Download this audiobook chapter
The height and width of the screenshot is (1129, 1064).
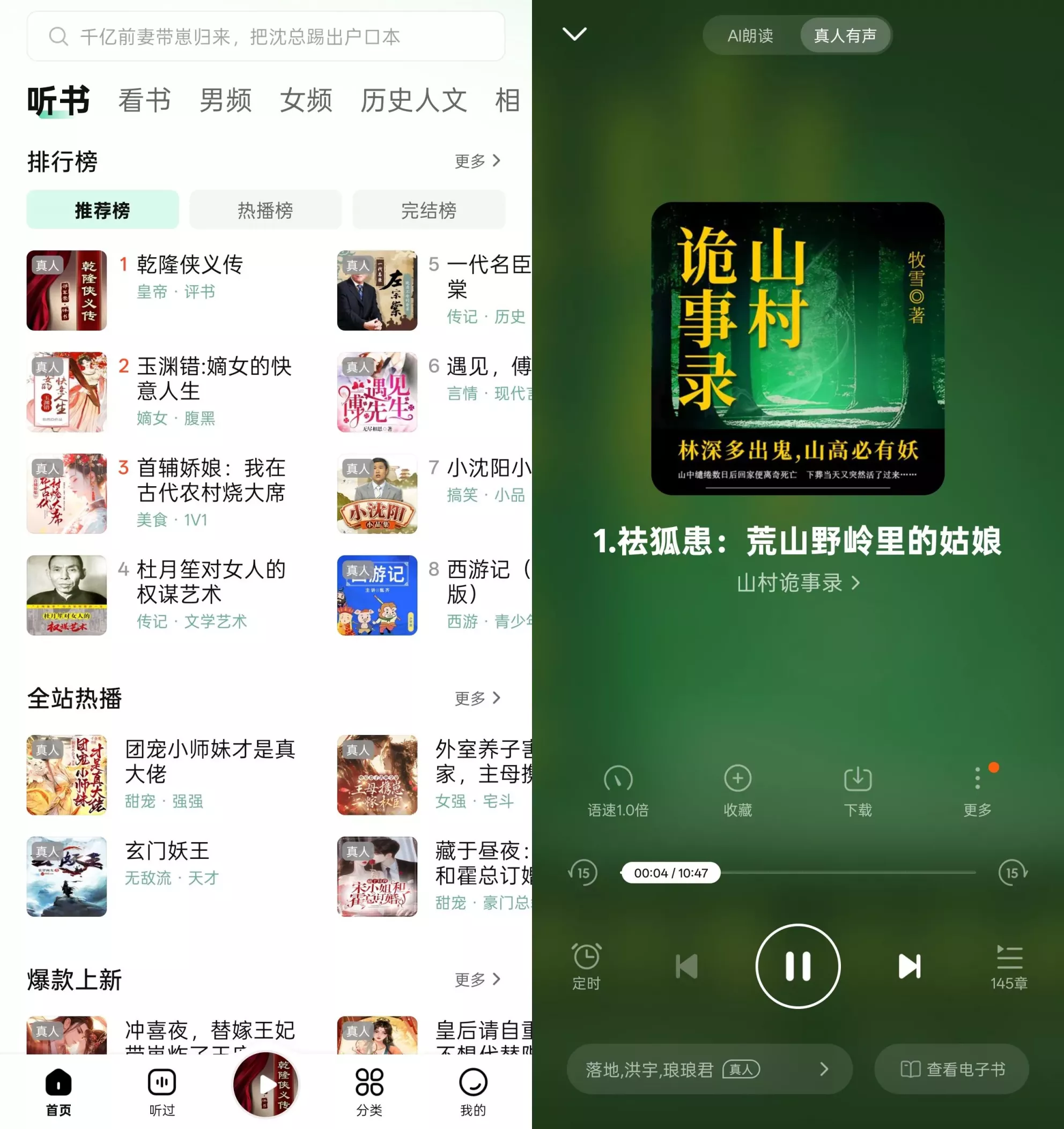[857, 791]
